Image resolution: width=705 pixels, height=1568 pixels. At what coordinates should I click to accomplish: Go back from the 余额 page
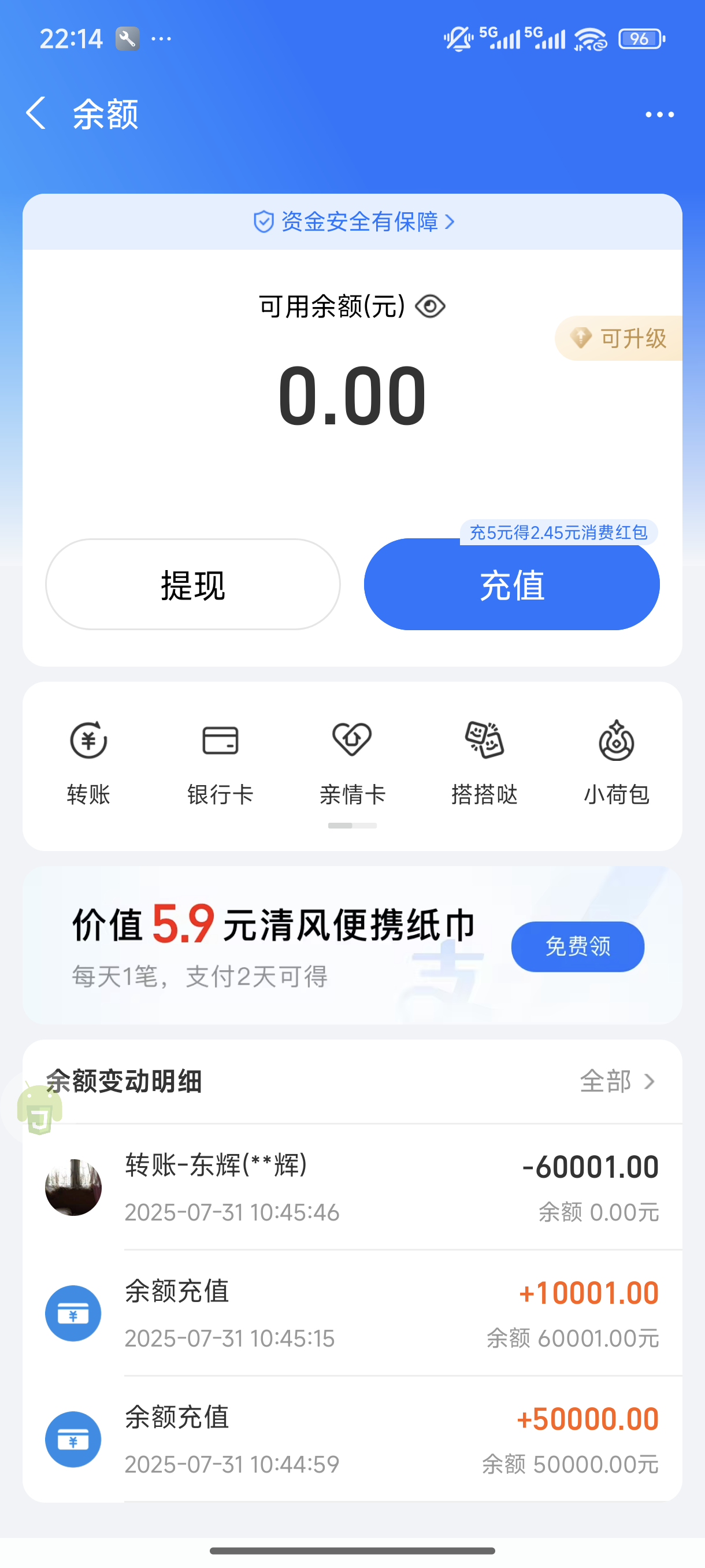[x=36, y=113]
